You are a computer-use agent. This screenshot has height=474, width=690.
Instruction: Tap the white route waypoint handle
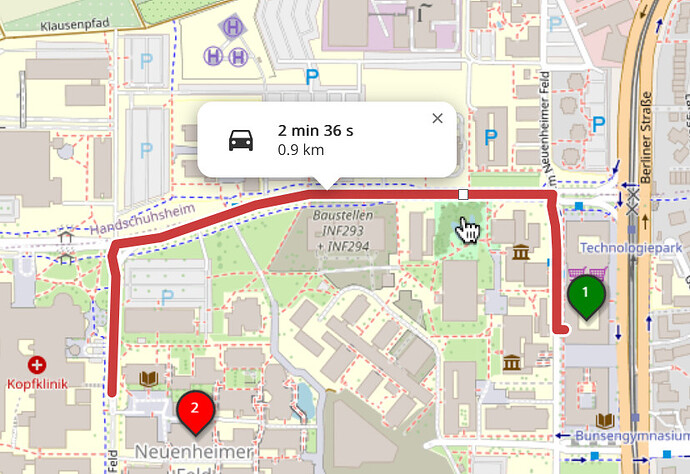tap(462, 194)
